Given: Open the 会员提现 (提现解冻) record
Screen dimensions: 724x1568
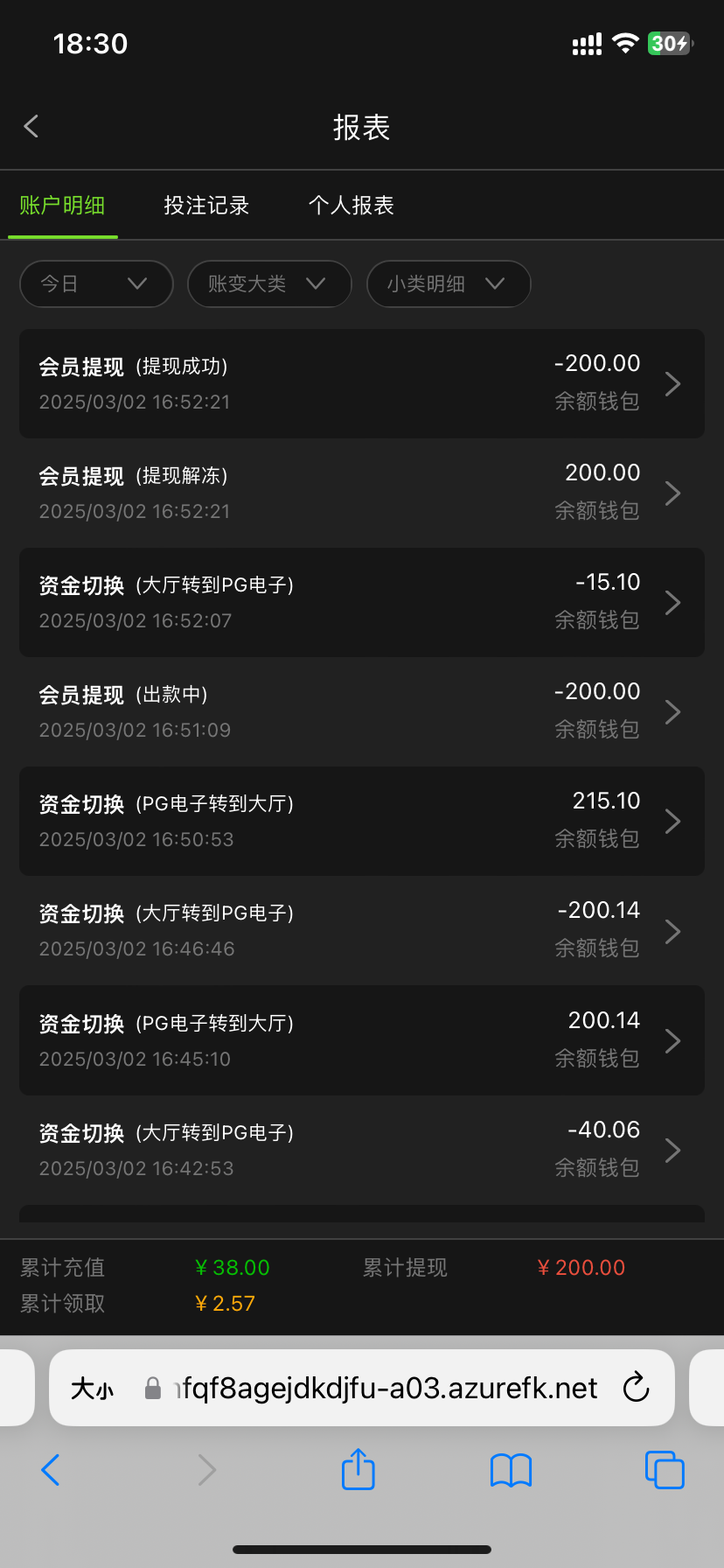Looking at the screenshot, I should click(x=362, y=493).
